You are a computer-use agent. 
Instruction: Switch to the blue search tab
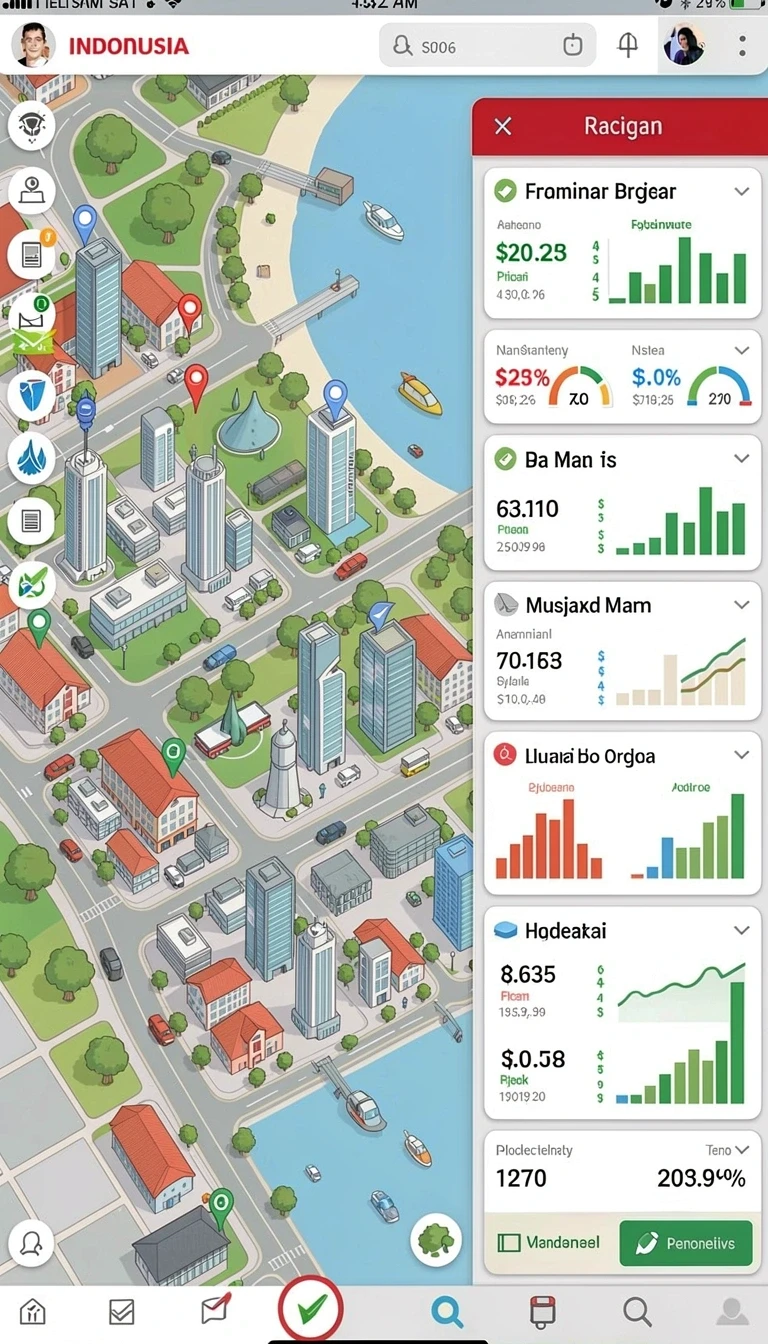coord(446,1310)
